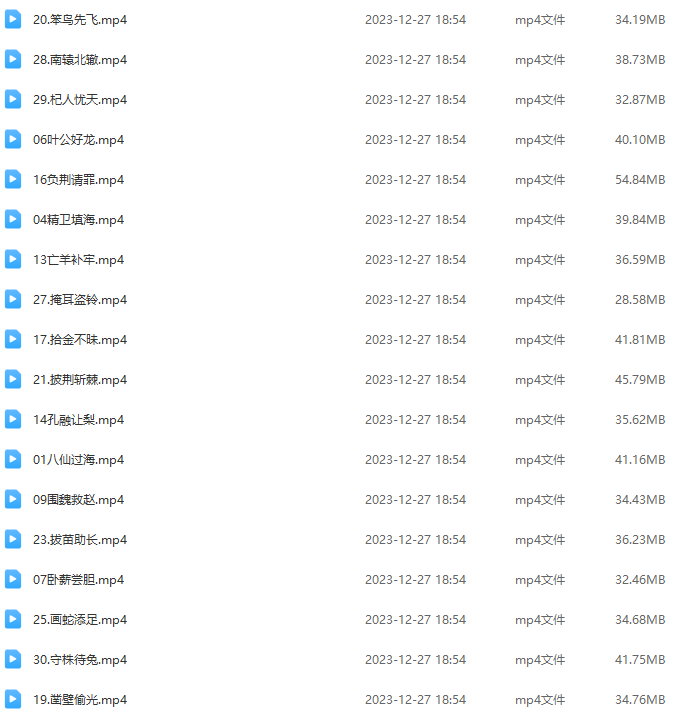Play 01八仙过海.mp4
The image size is (679, 722).
78,460
